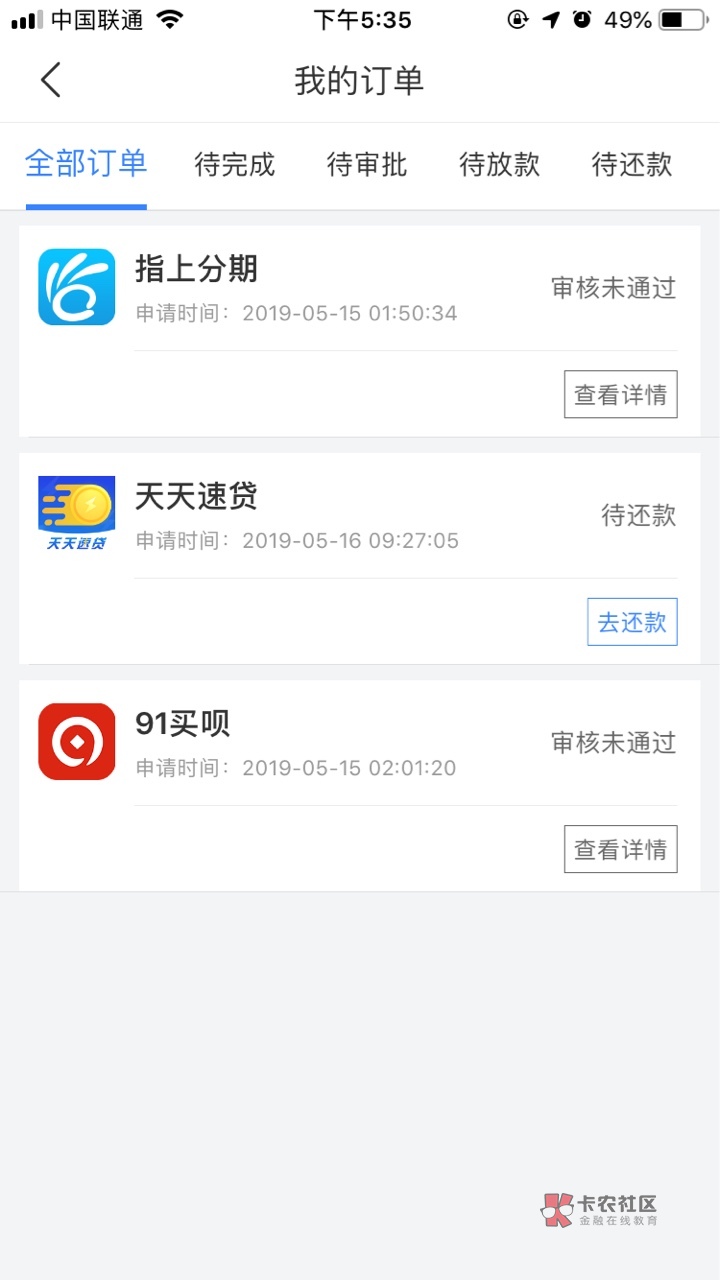Open the 天天速贷 order card
The width and height of the screenshot is (720, 1280).
[x=360, y=558]
